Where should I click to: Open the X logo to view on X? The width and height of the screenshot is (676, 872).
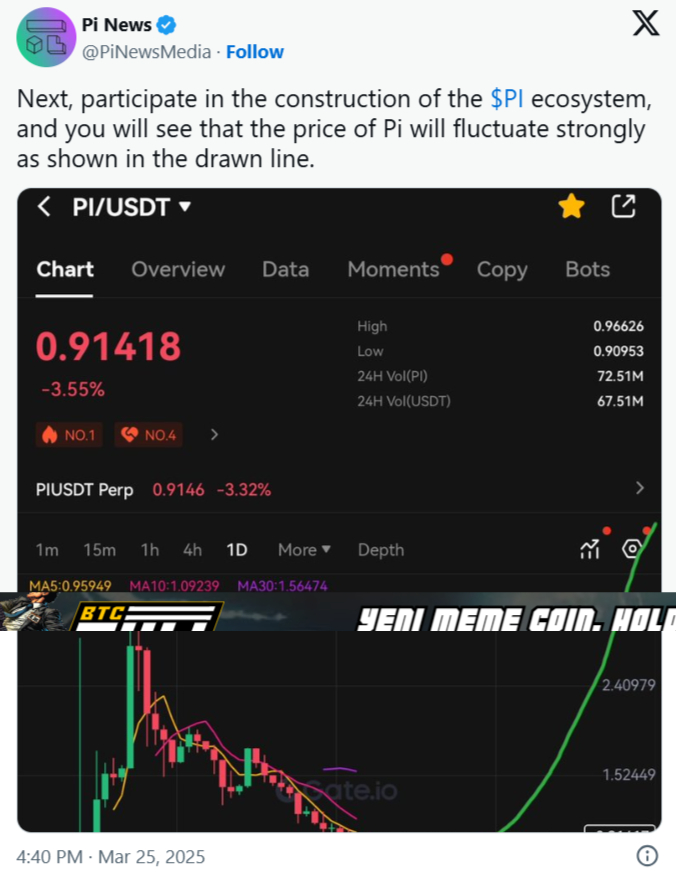(646, 25)
